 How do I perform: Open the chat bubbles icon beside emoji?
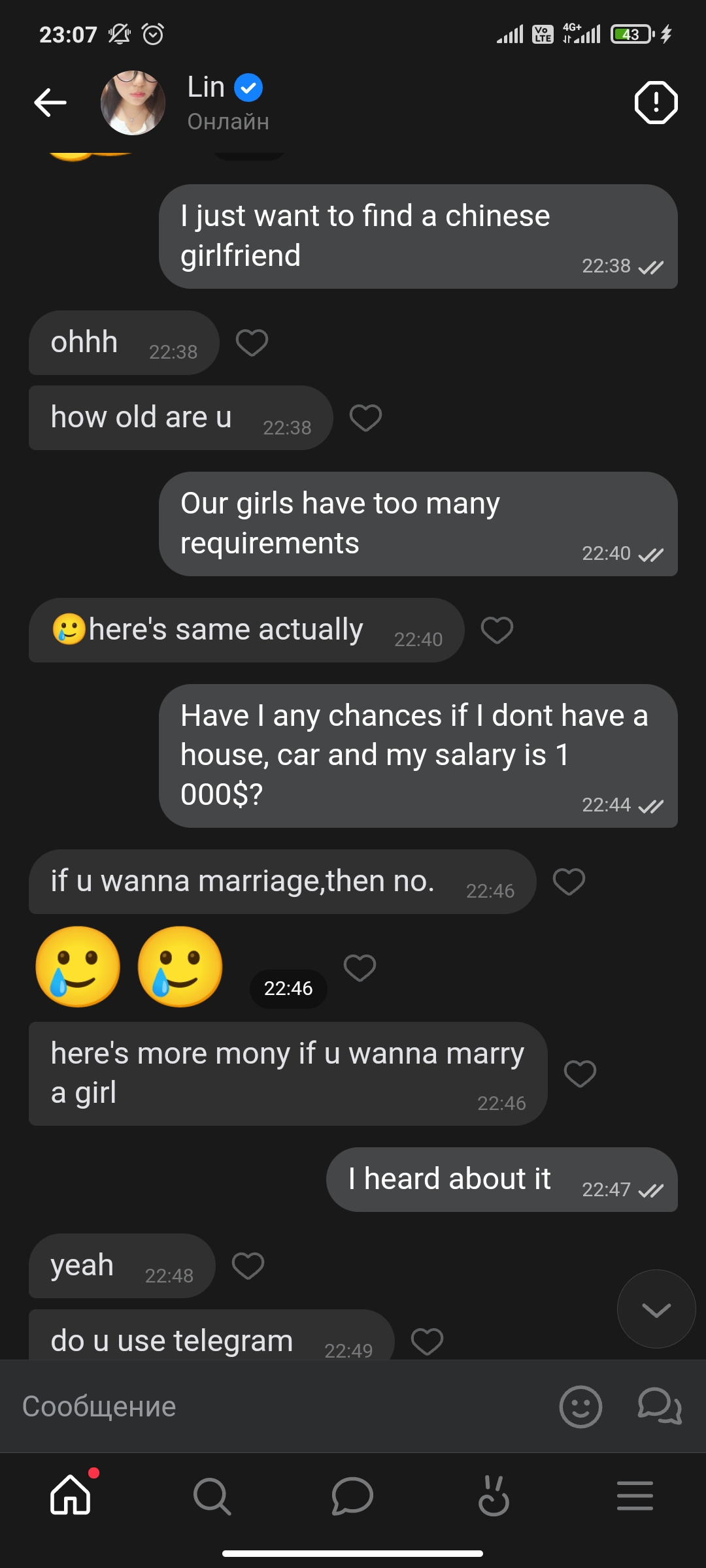pyautogui.click(x=659, y=1405)
